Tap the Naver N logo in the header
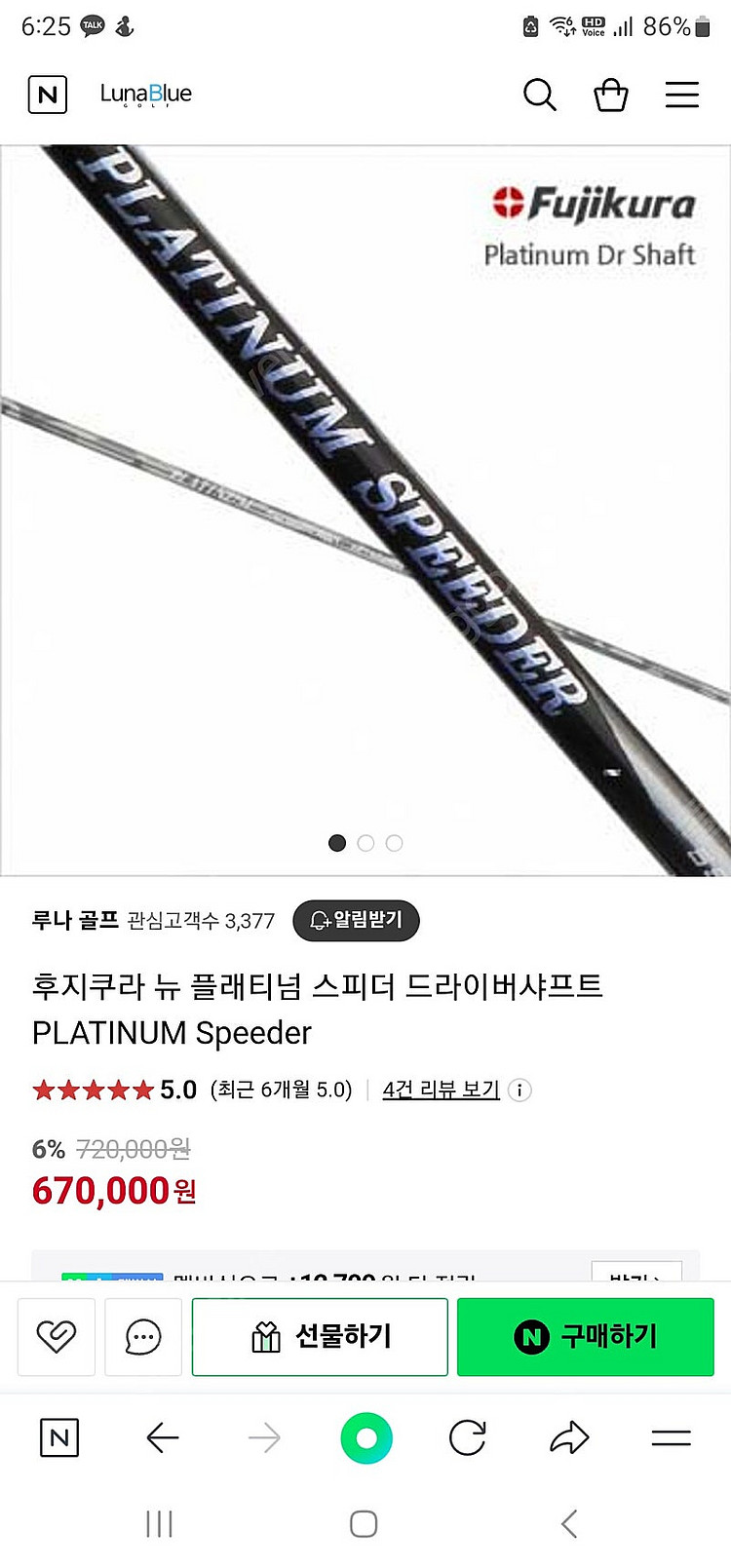Image resolution: width=731 pixels, height=1568 pixels. coord(47,95)
